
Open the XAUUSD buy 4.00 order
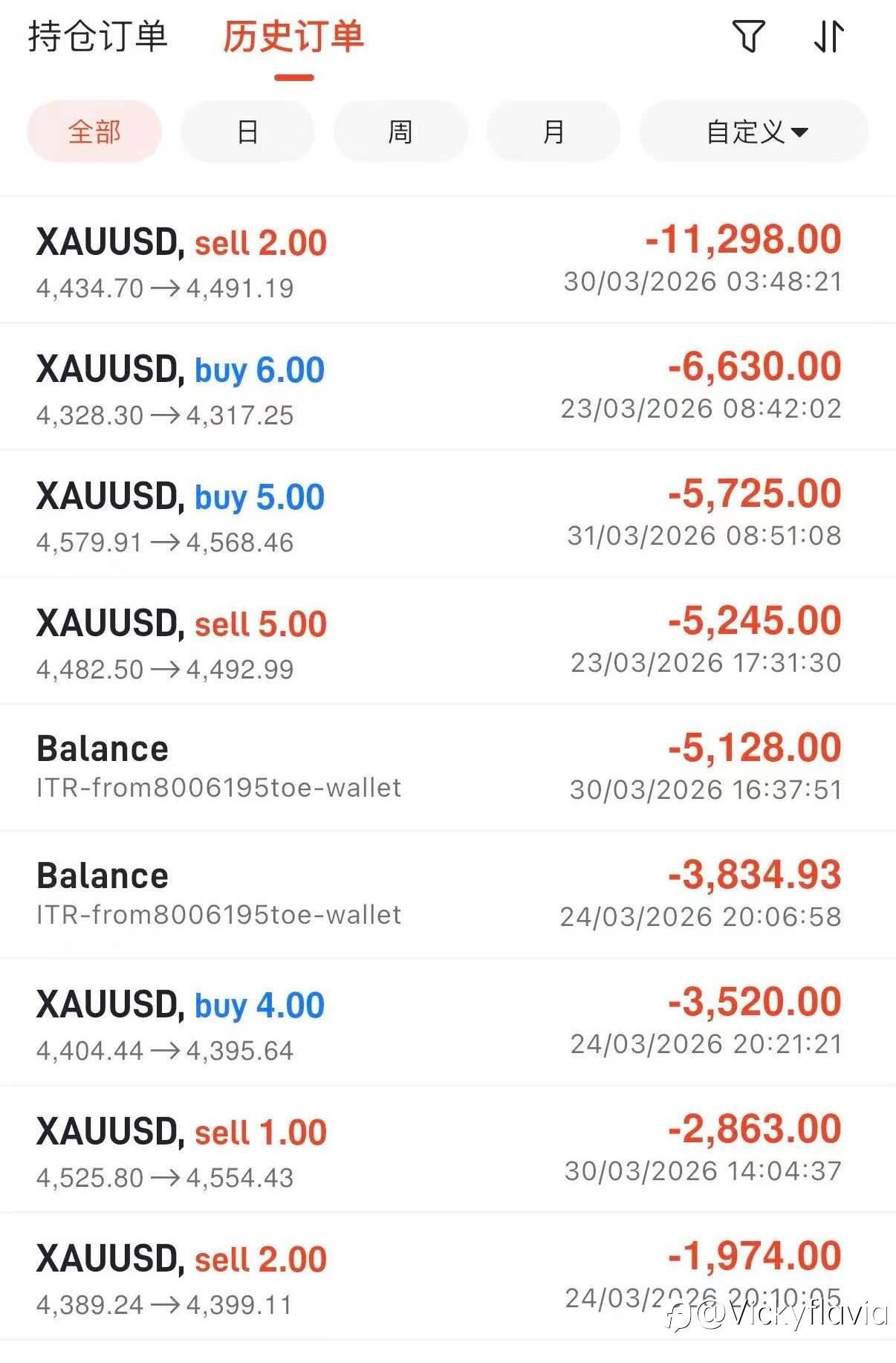446,1023
